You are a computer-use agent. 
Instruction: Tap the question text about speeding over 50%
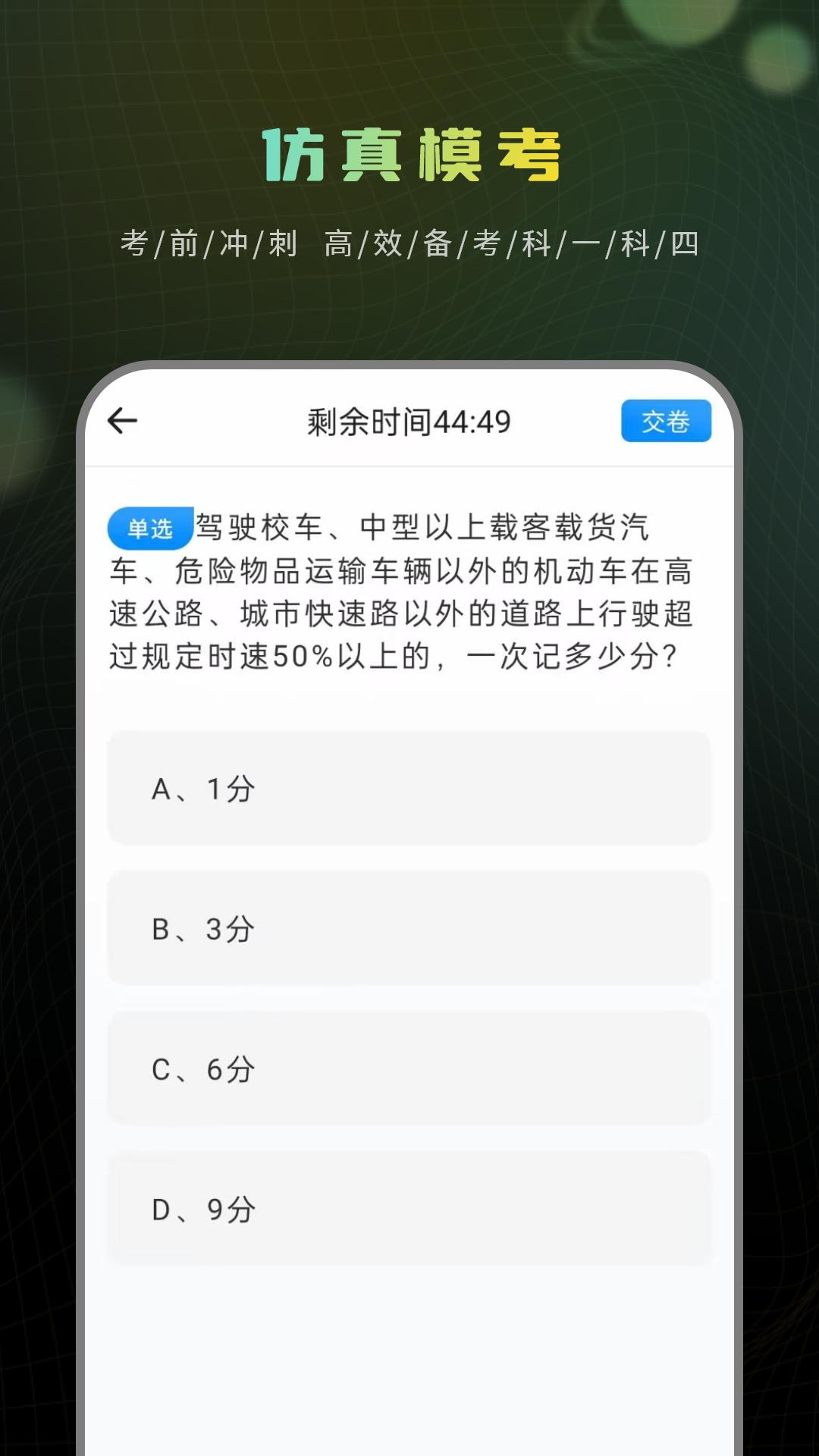pyautogui.click(x=409, y=599)
